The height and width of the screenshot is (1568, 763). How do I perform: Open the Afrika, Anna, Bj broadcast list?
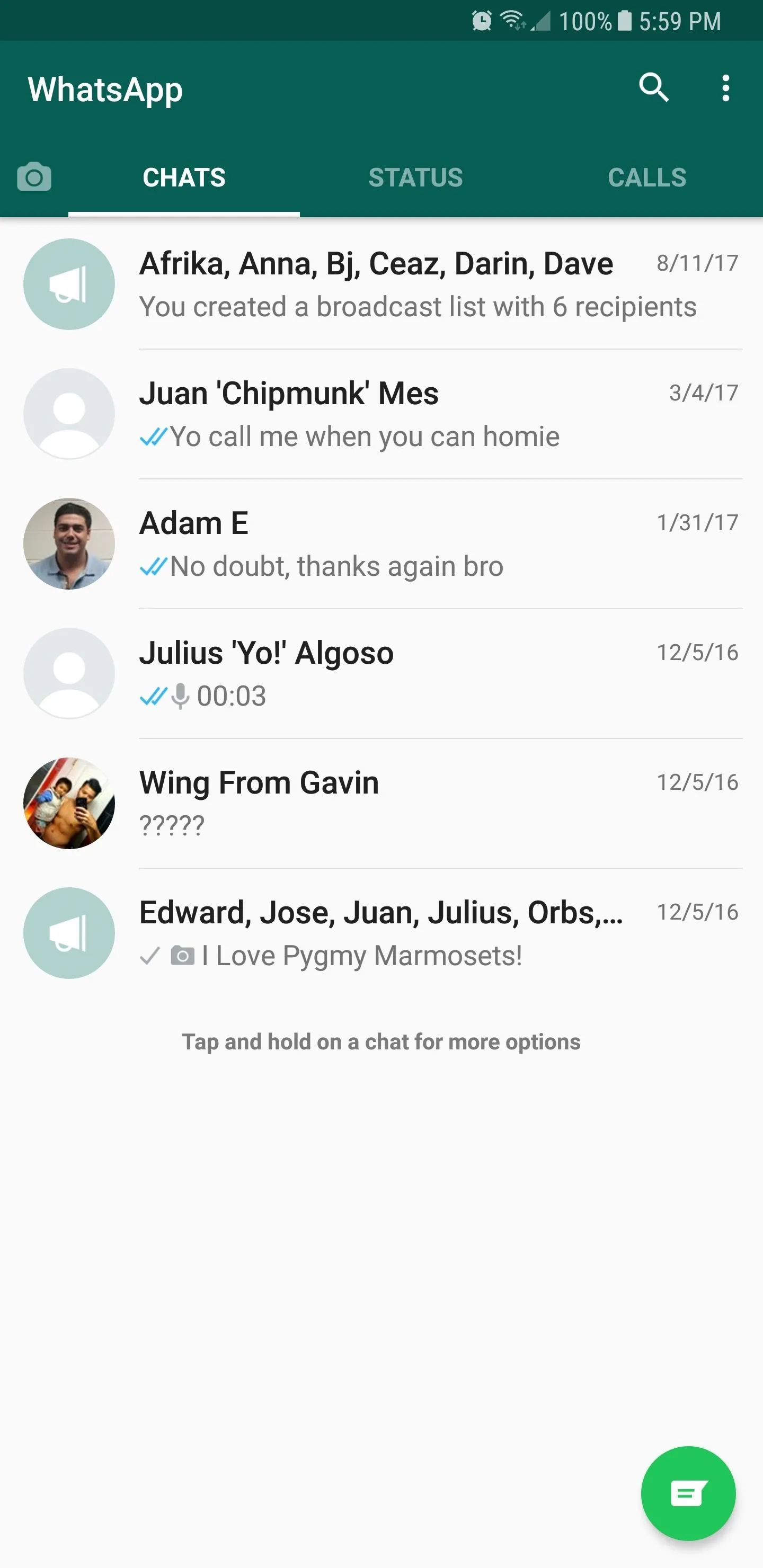(381, 284)
